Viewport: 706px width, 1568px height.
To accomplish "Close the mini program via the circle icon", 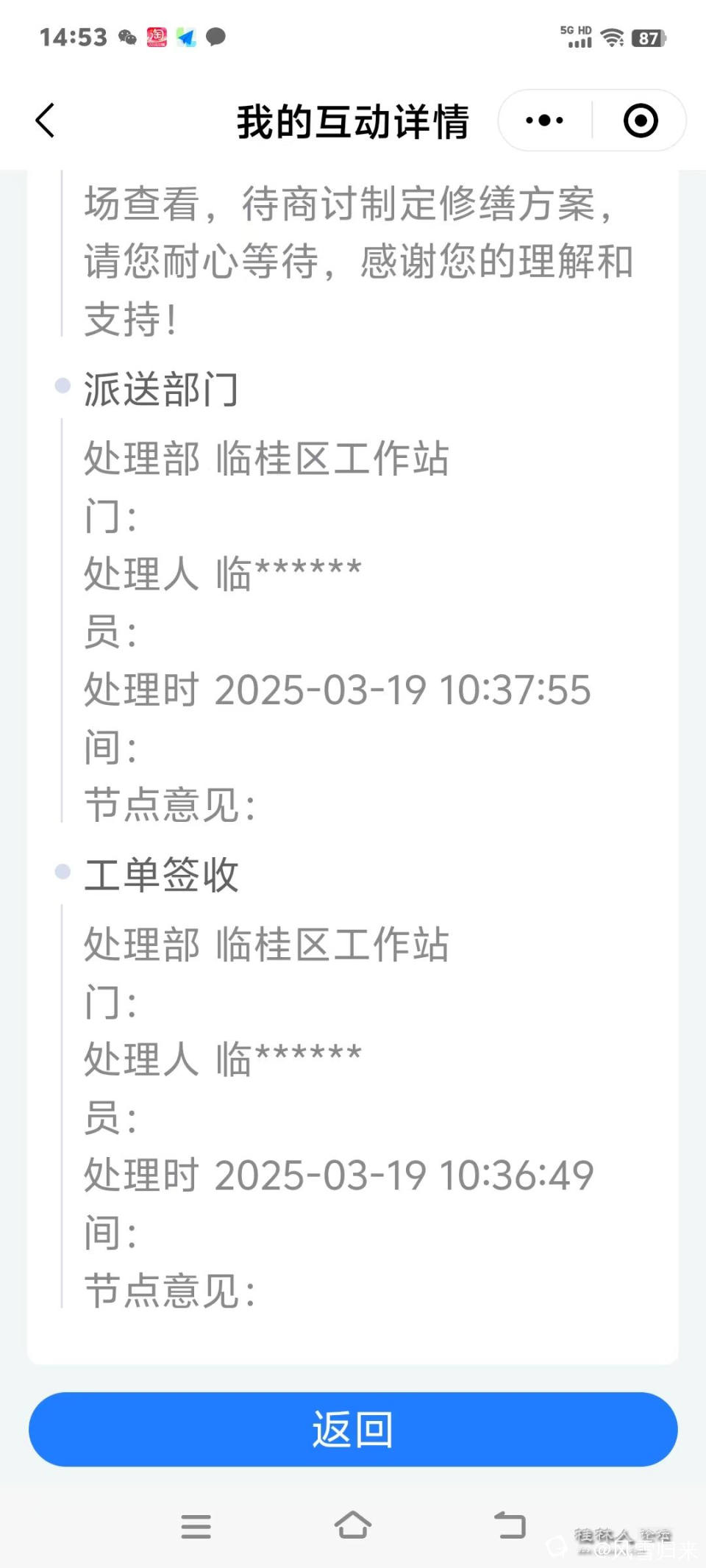I will pos(641,121).
